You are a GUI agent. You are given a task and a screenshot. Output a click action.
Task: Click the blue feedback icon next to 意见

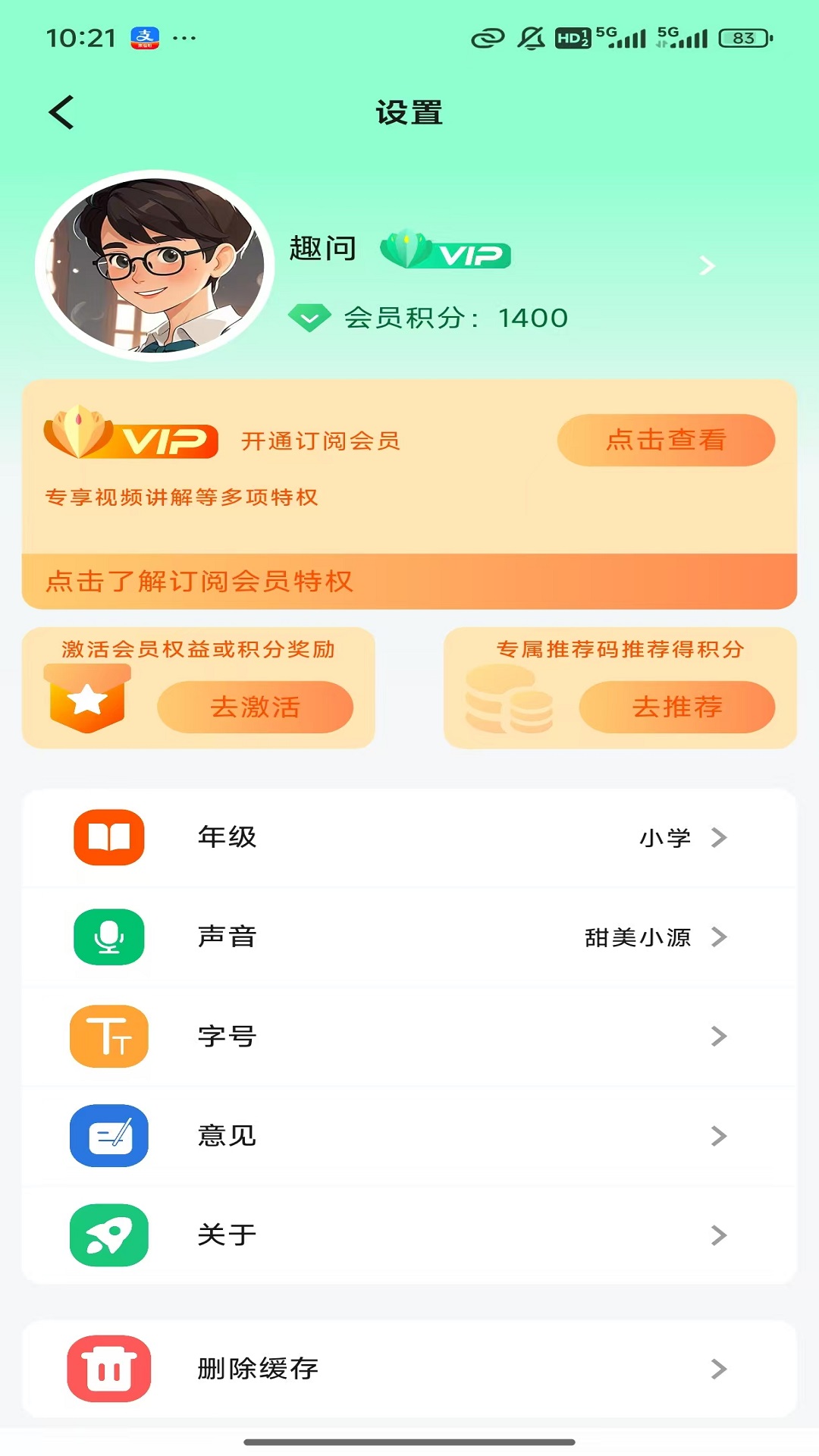(108, 1137)
